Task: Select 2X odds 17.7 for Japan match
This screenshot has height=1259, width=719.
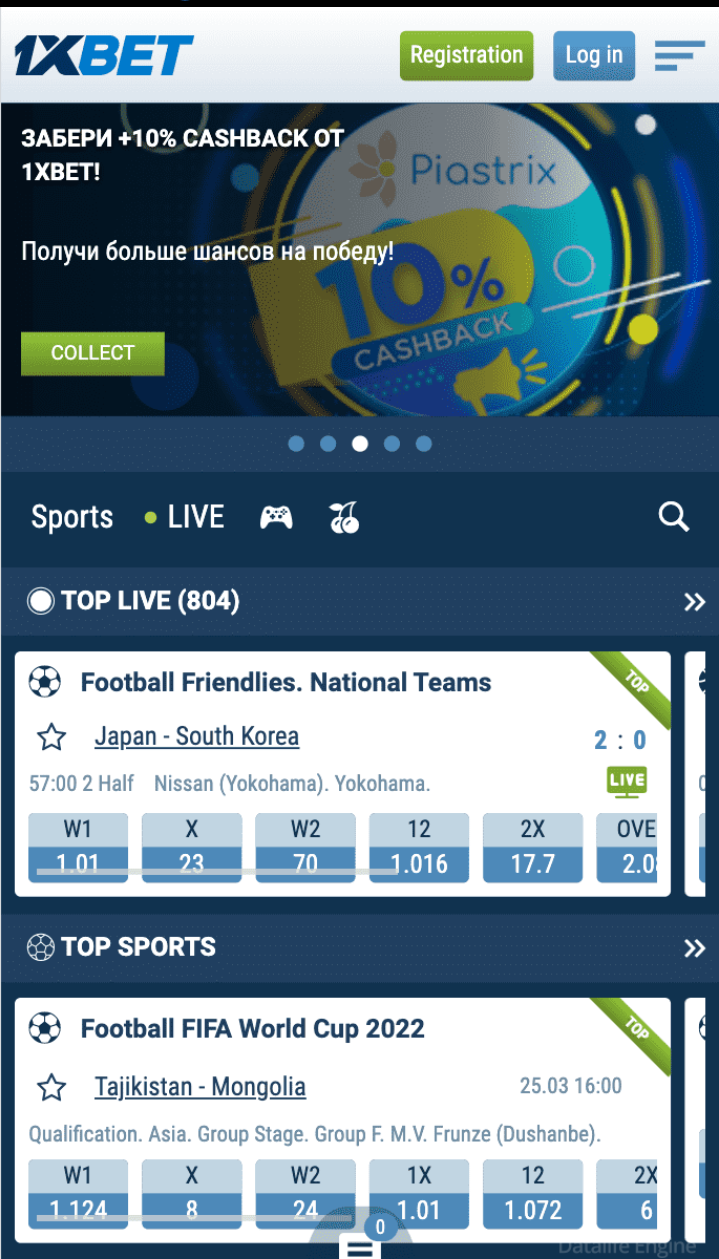Action: point(532,848)
